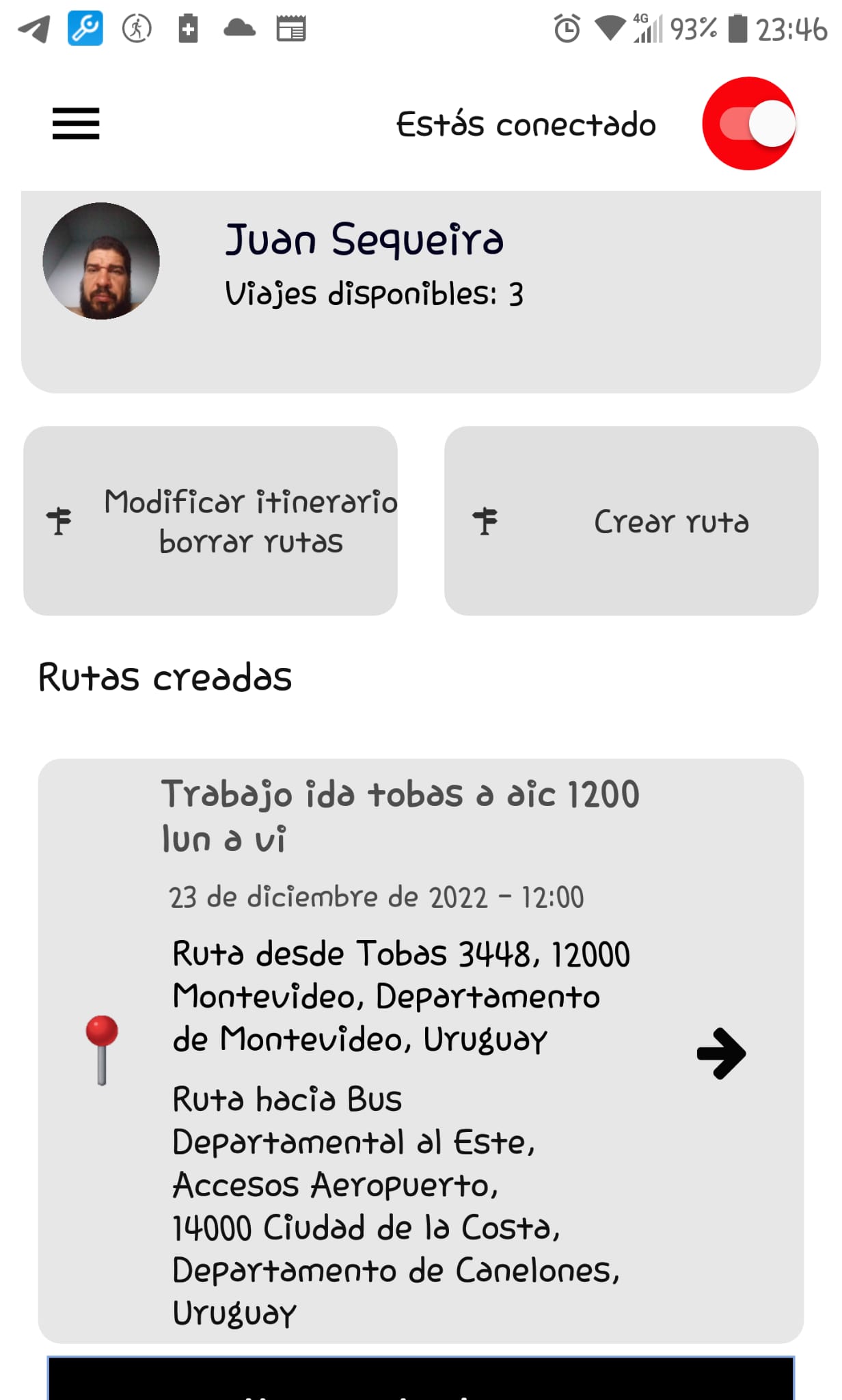Tap the route date 23 de diciembre de 2022
The width and height of the screenshot is (842, 1400).
(x=377, y=897)
